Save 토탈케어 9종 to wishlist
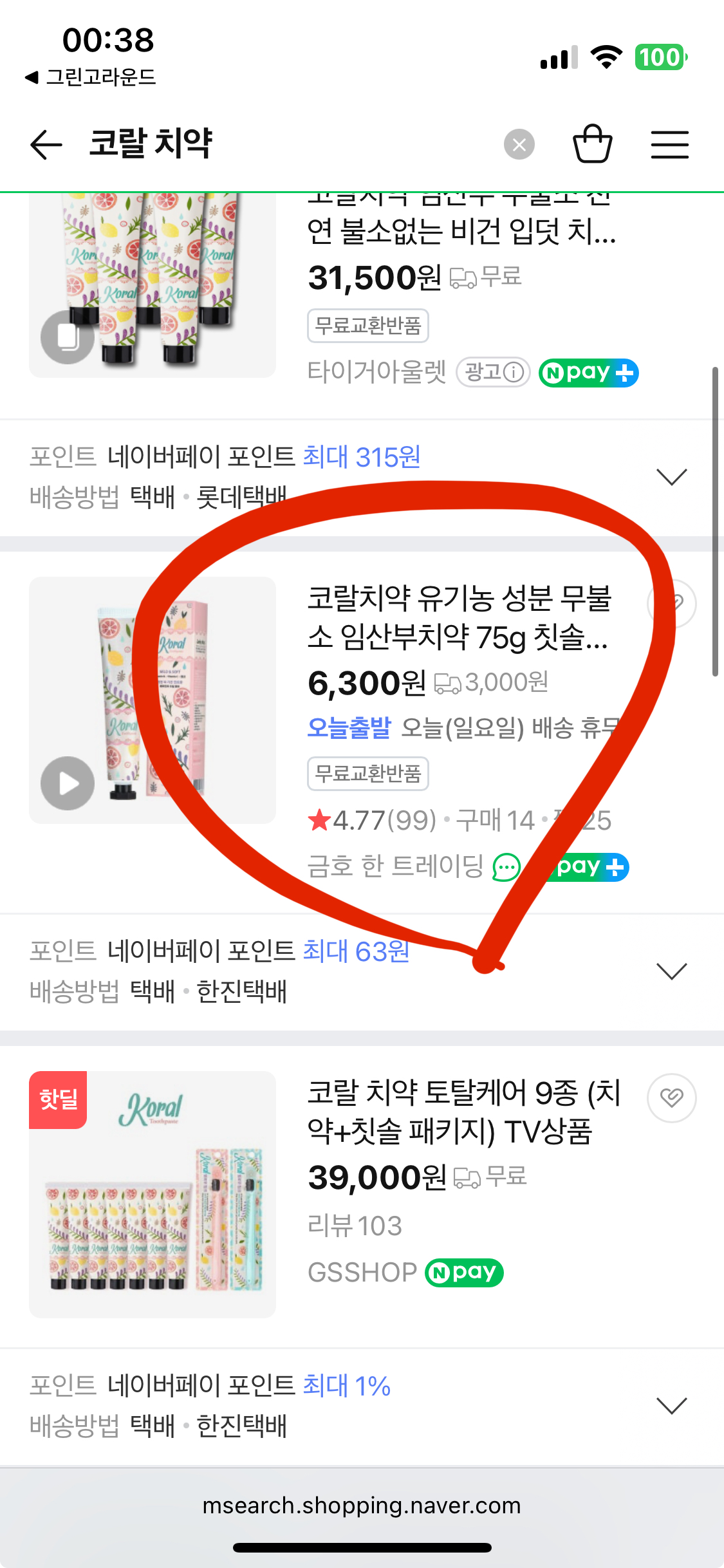This screenshot has width=724, height=1568. [x=671, y=1097]
